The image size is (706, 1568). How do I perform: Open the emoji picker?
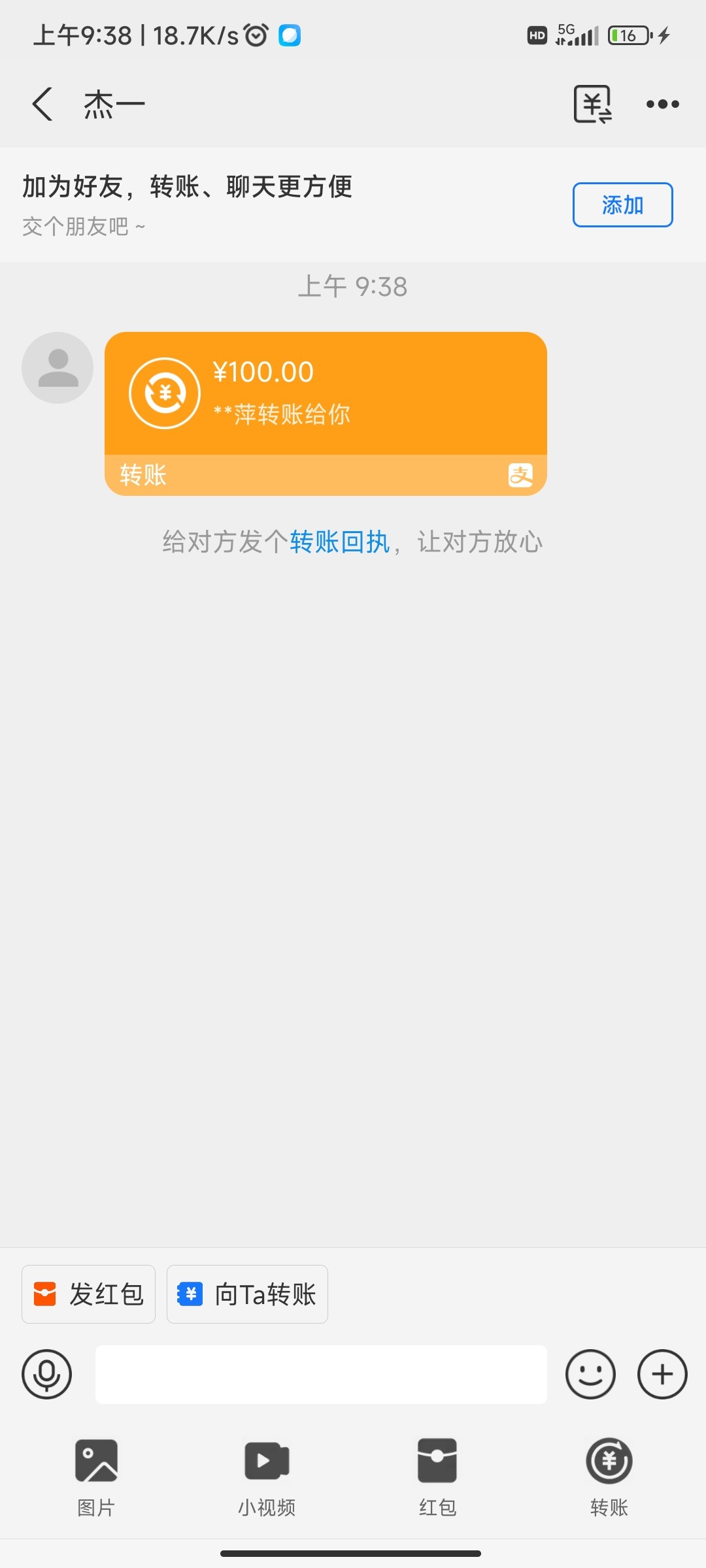point(590,1374)
